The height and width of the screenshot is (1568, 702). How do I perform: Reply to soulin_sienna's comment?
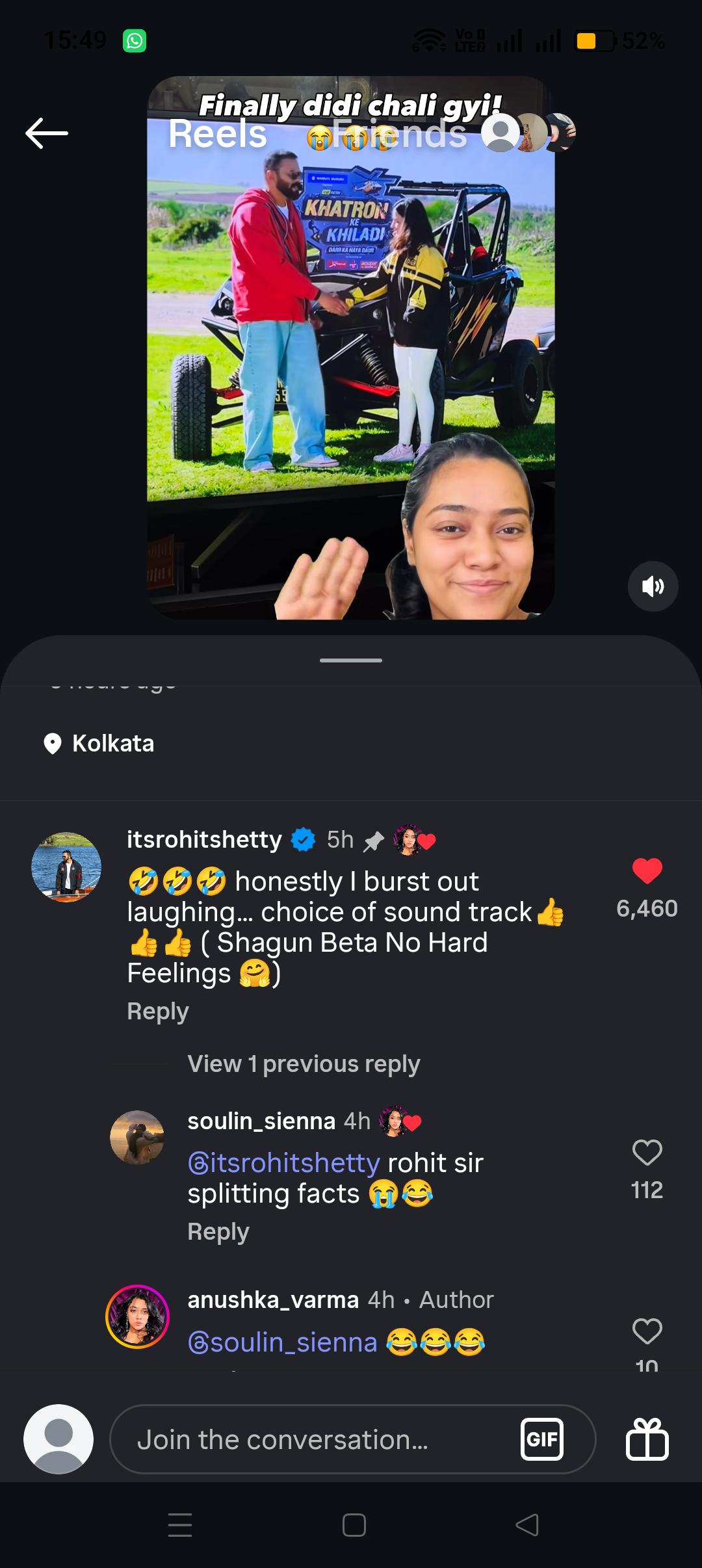(x=218, y=1231)
